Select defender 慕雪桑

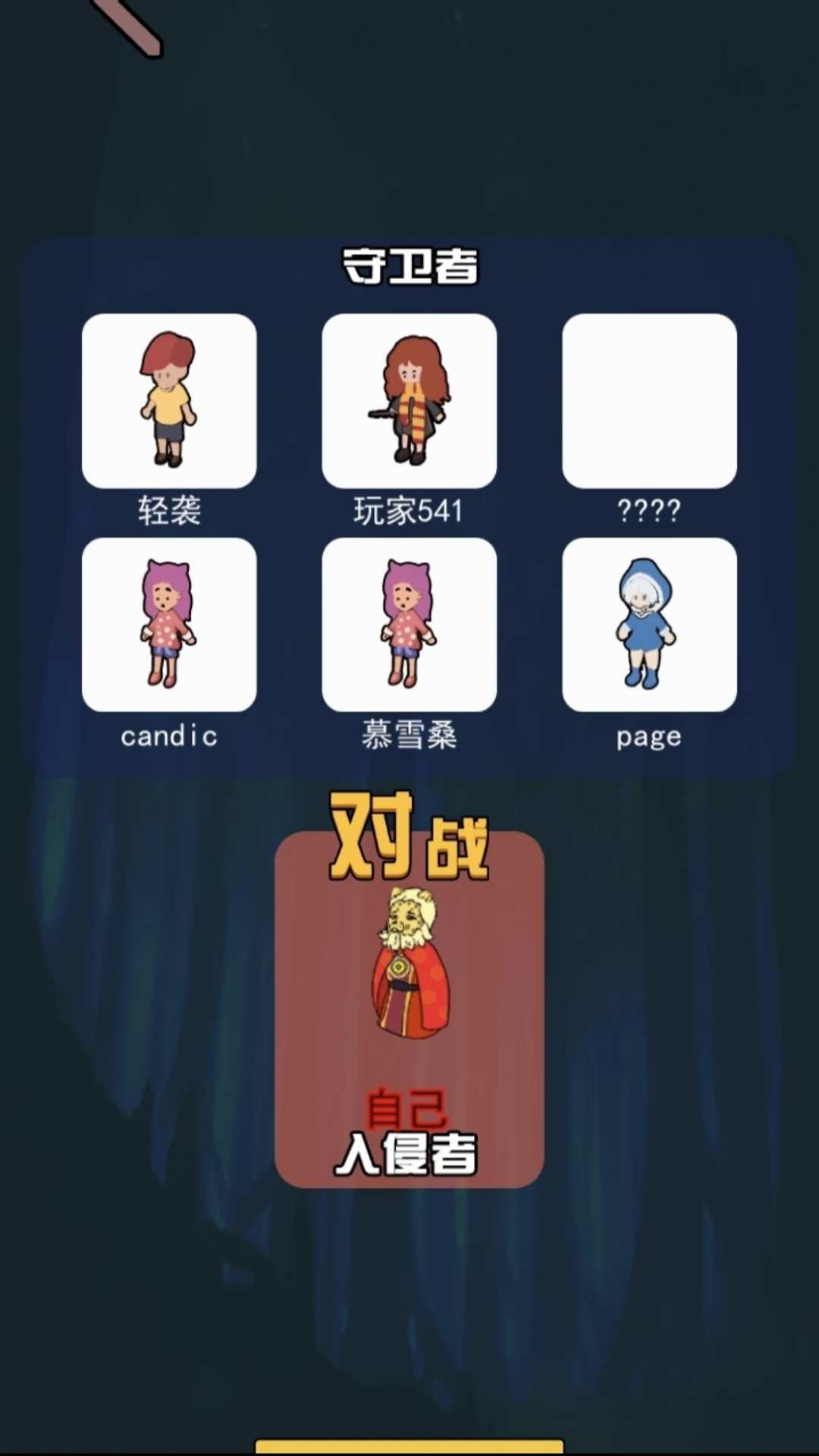pos(409,624)
